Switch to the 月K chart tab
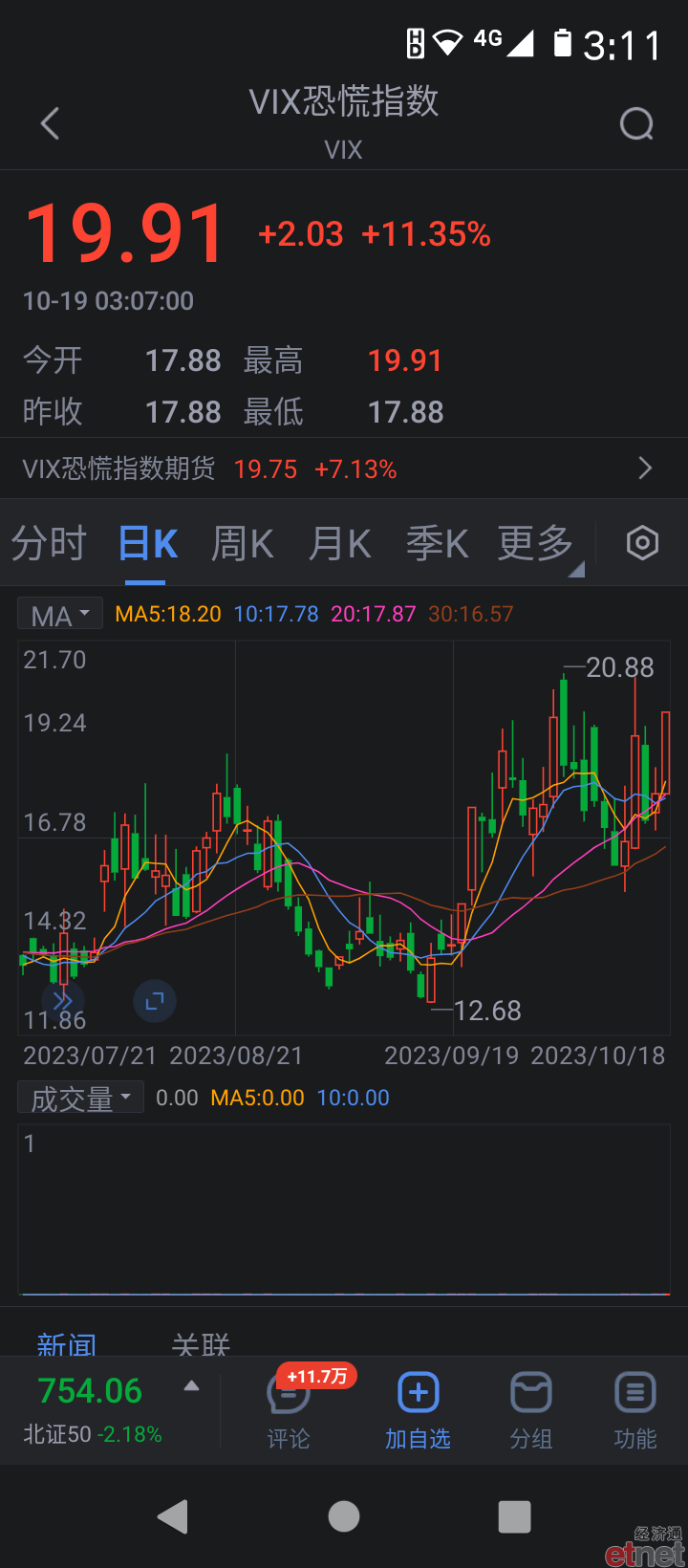Image resolution: width=688 pixels, height=1568 pixels. point(340,543)
